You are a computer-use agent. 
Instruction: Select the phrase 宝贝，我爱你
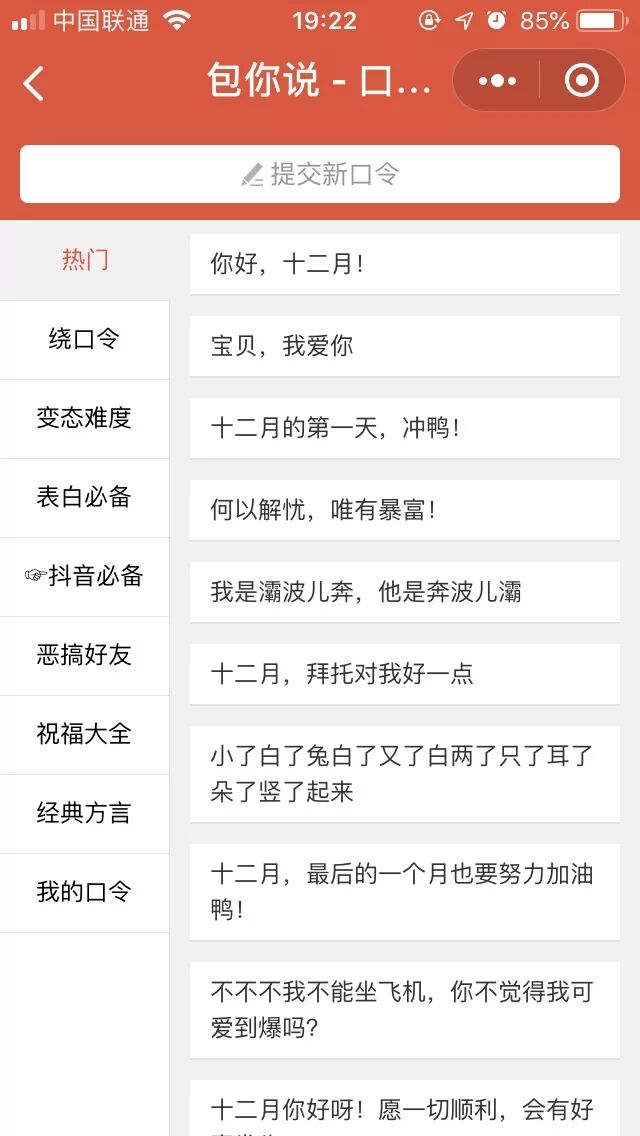pos(404,347)
